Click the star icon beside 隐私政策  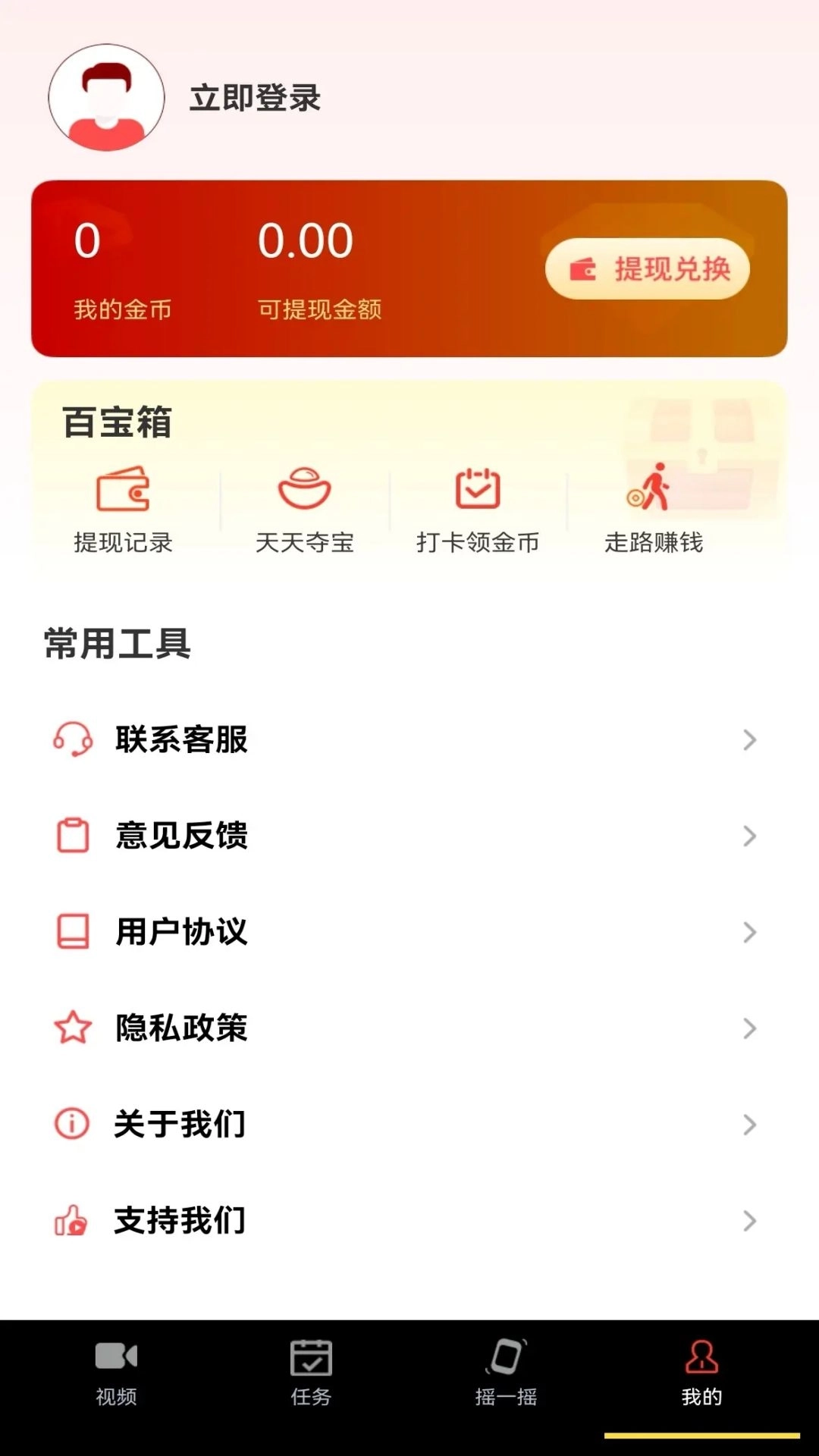[72, 1029]
